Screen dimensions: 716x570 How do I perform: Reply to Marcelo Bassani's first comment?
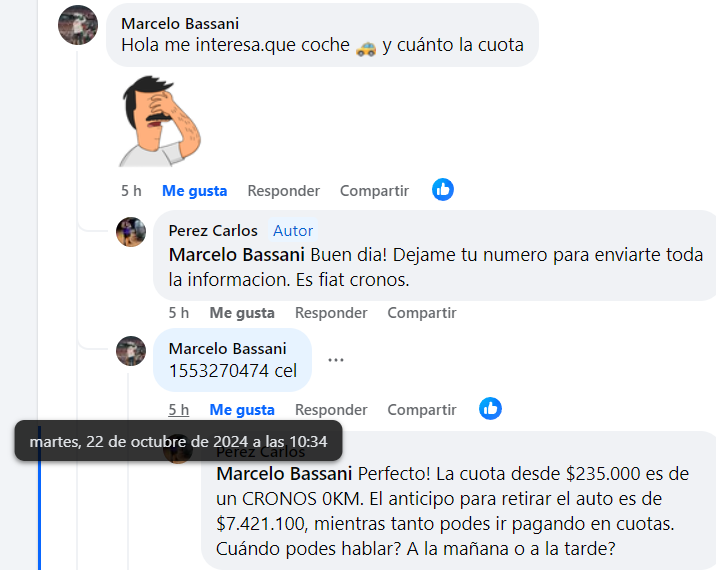283,190
